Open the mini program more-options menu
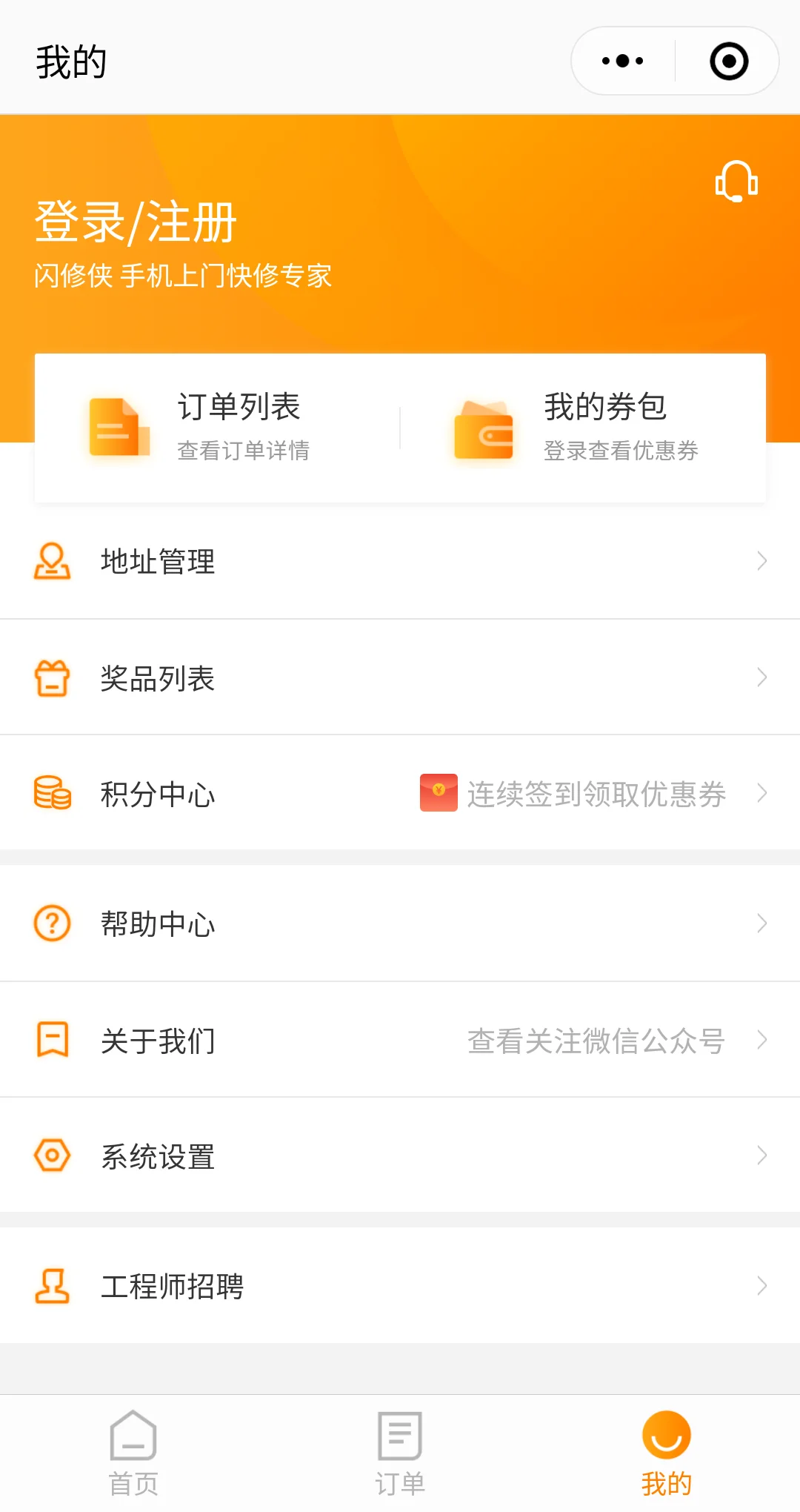Screen dimensions: 800x1512 coord(622,61)
